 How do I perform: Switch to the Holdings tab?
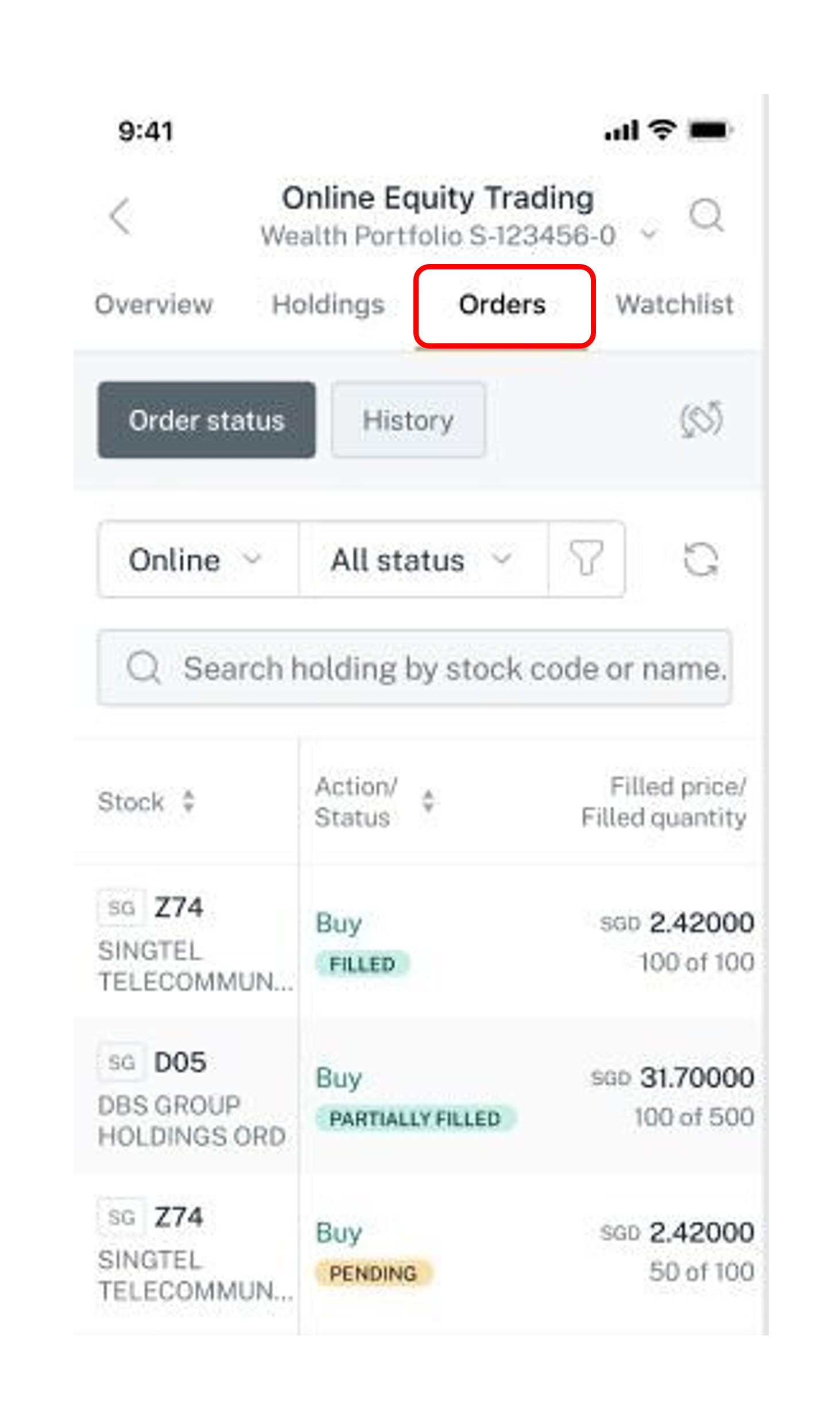[x=328, y=304]
